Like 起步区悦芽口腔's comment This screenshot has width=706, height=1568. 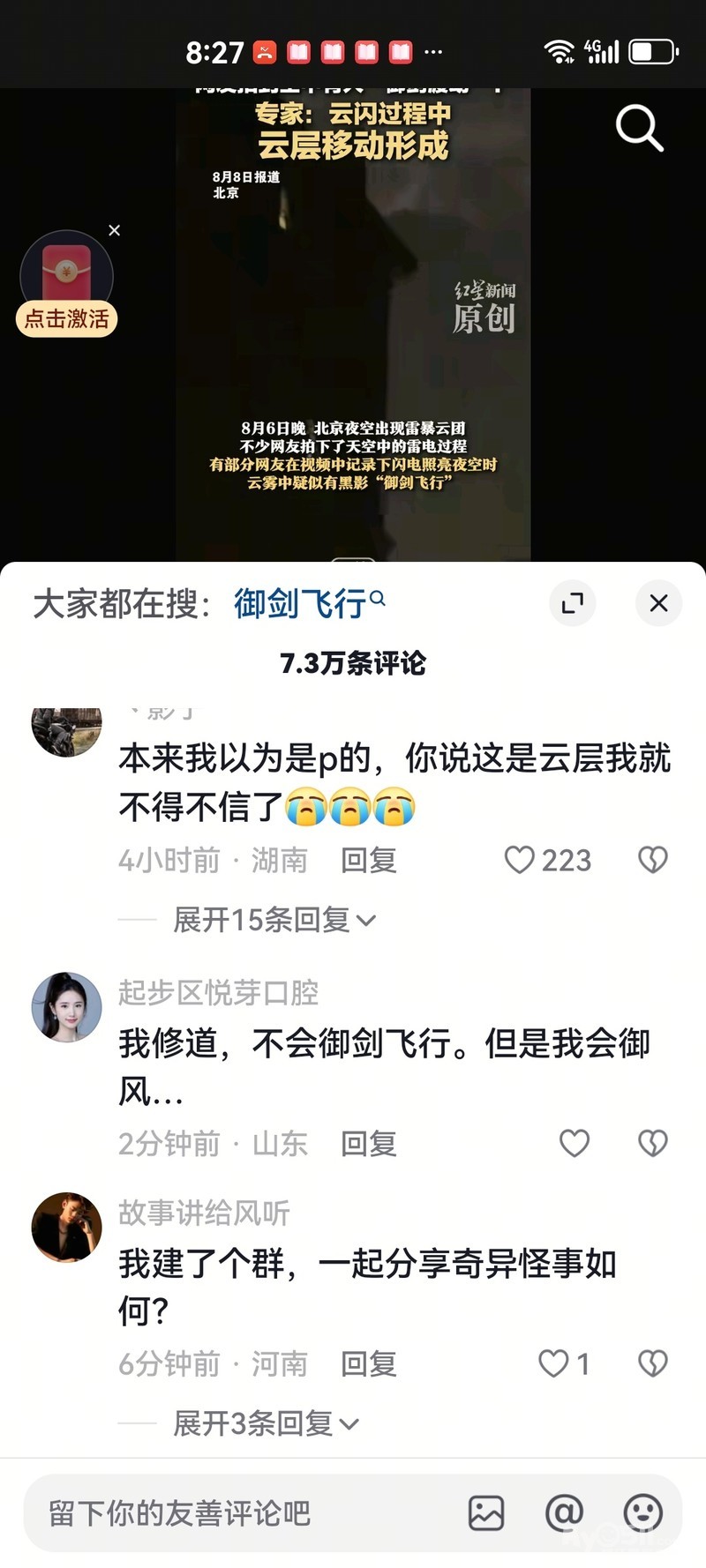click(575, 1144)
